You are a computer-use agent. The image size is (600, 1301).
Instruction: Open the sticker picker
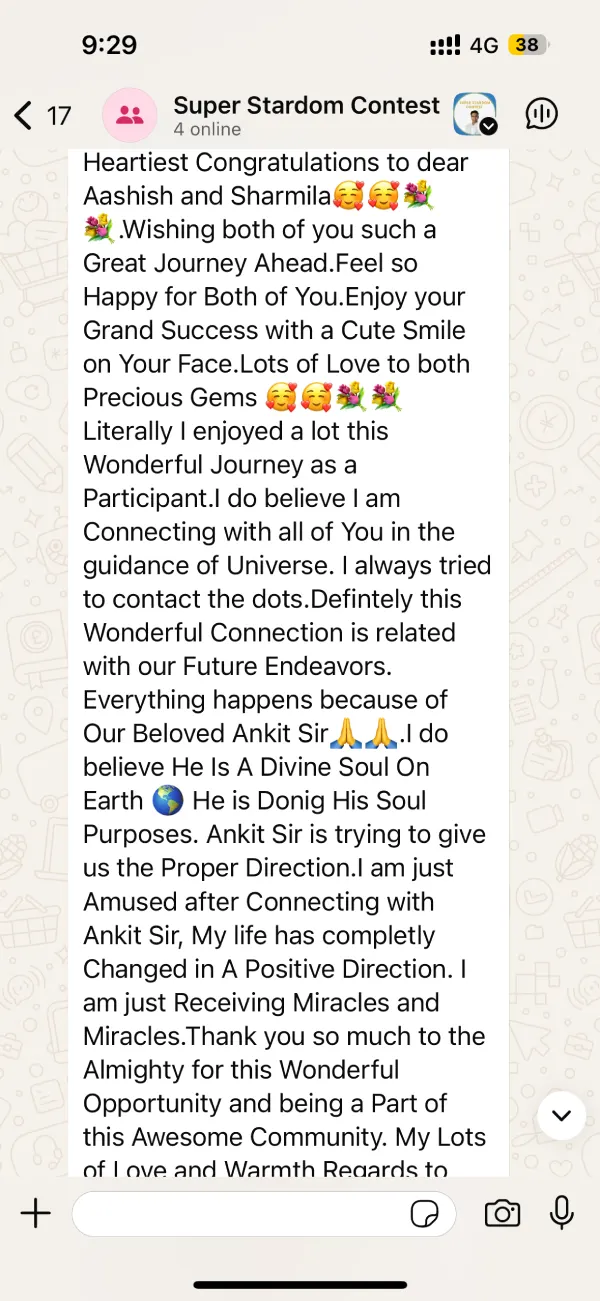[x=425, y=1214]
